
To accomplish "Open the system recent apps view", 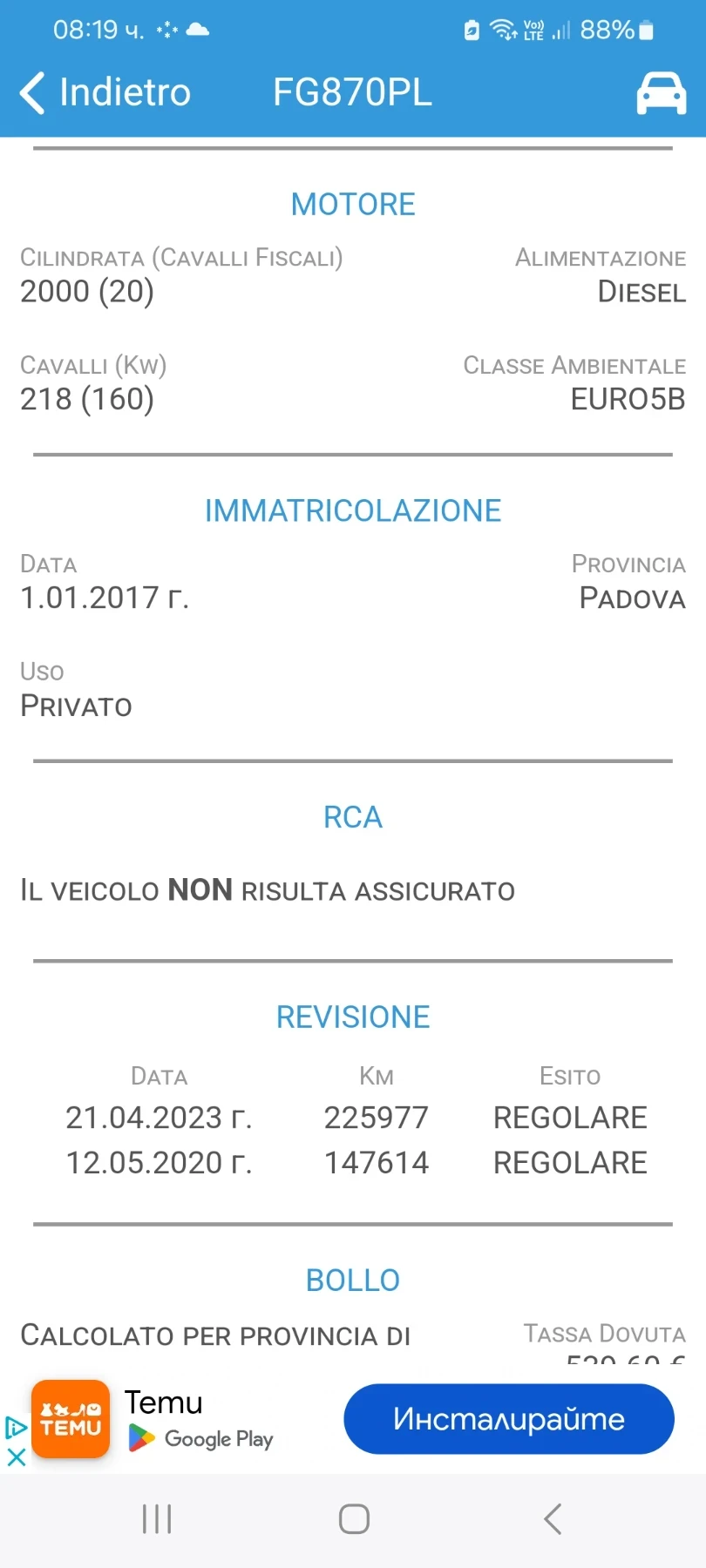I will [x=157, y=1519].
